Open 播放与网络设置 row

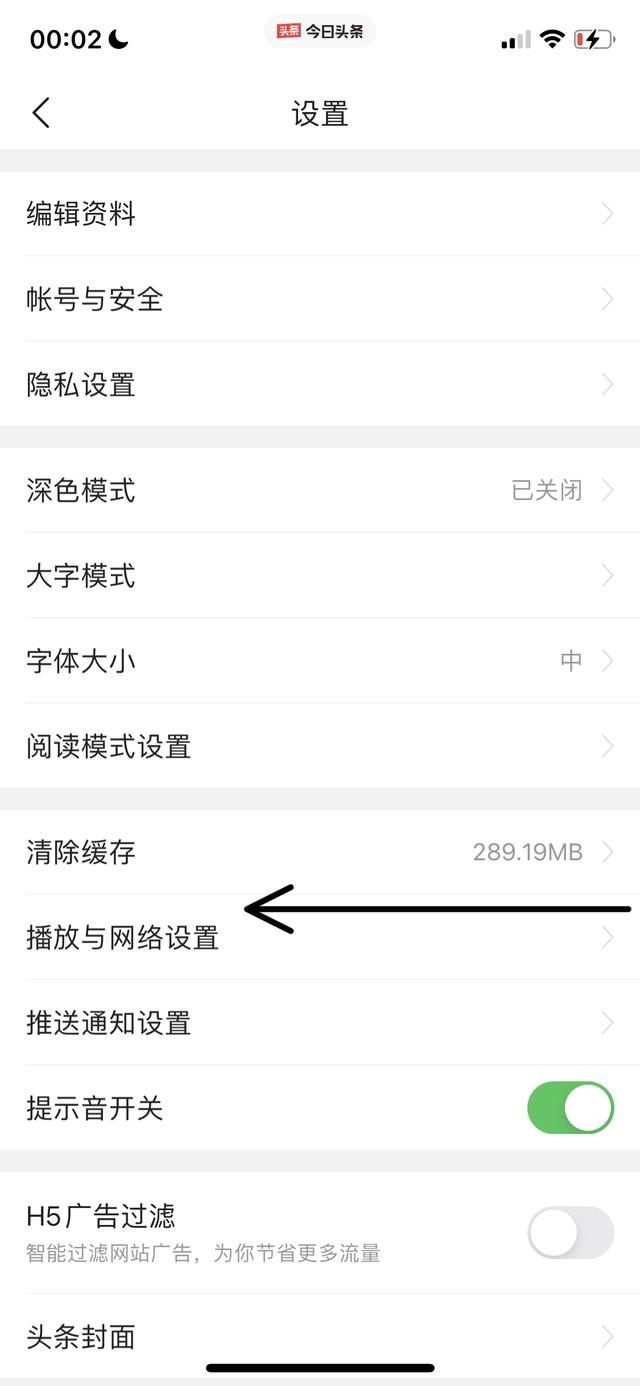[x=320, y=937]
